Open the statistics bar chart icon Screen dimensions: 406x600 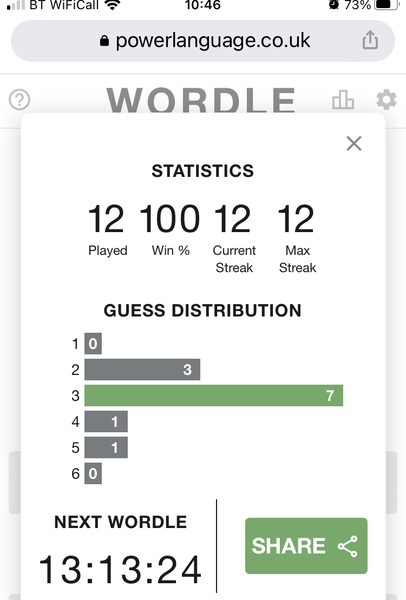click(x=343, y=100)
